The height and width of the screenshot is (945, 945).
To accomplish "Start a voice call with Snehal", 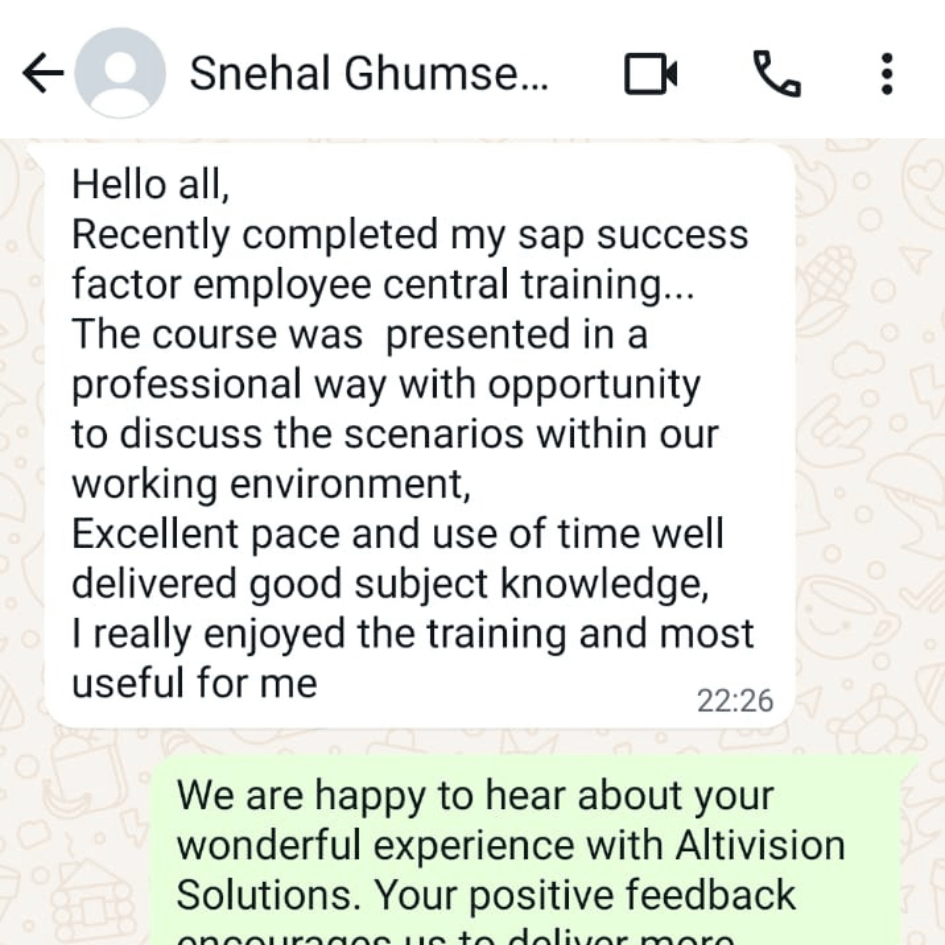I will point(776,73).
